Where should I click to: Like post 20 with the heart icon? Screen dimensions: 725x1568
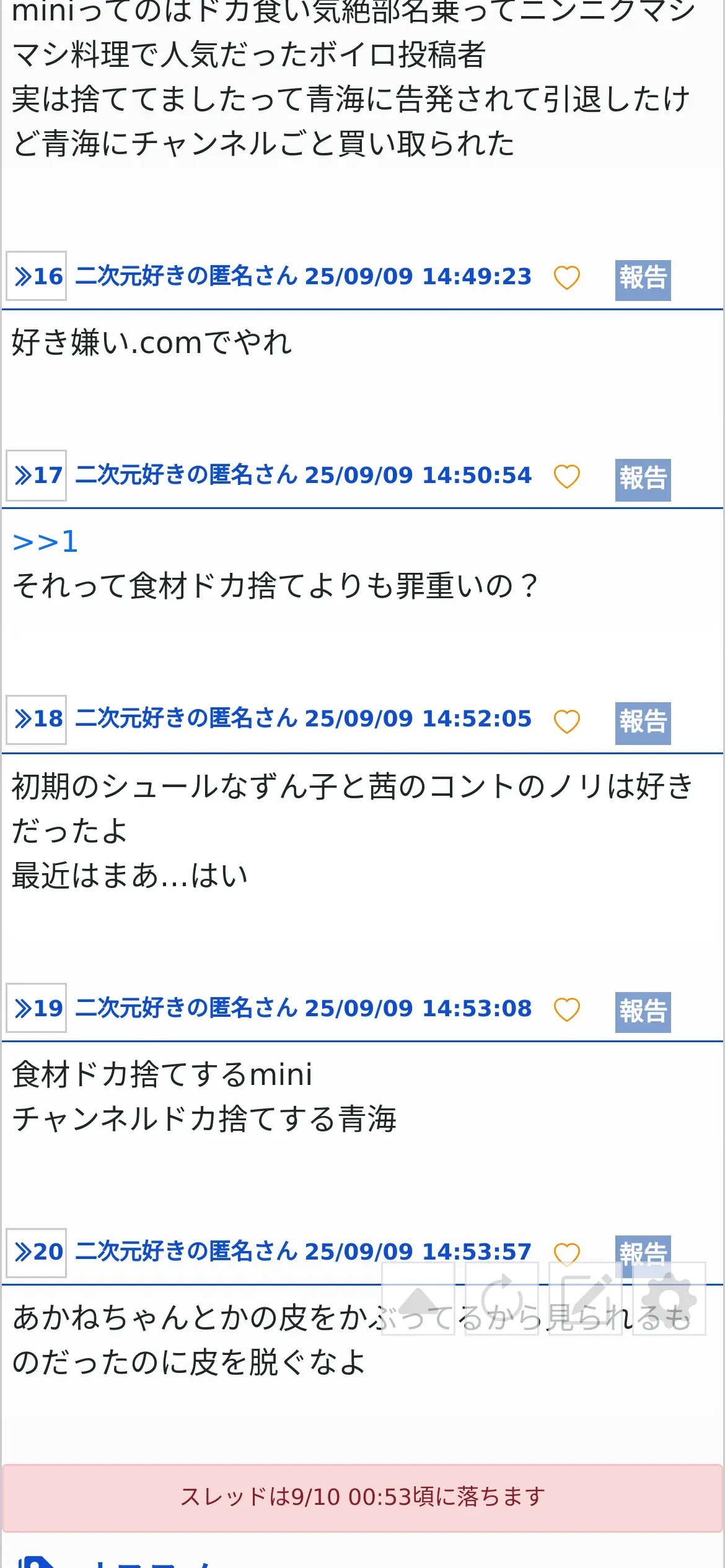[x=566, y=1254]
